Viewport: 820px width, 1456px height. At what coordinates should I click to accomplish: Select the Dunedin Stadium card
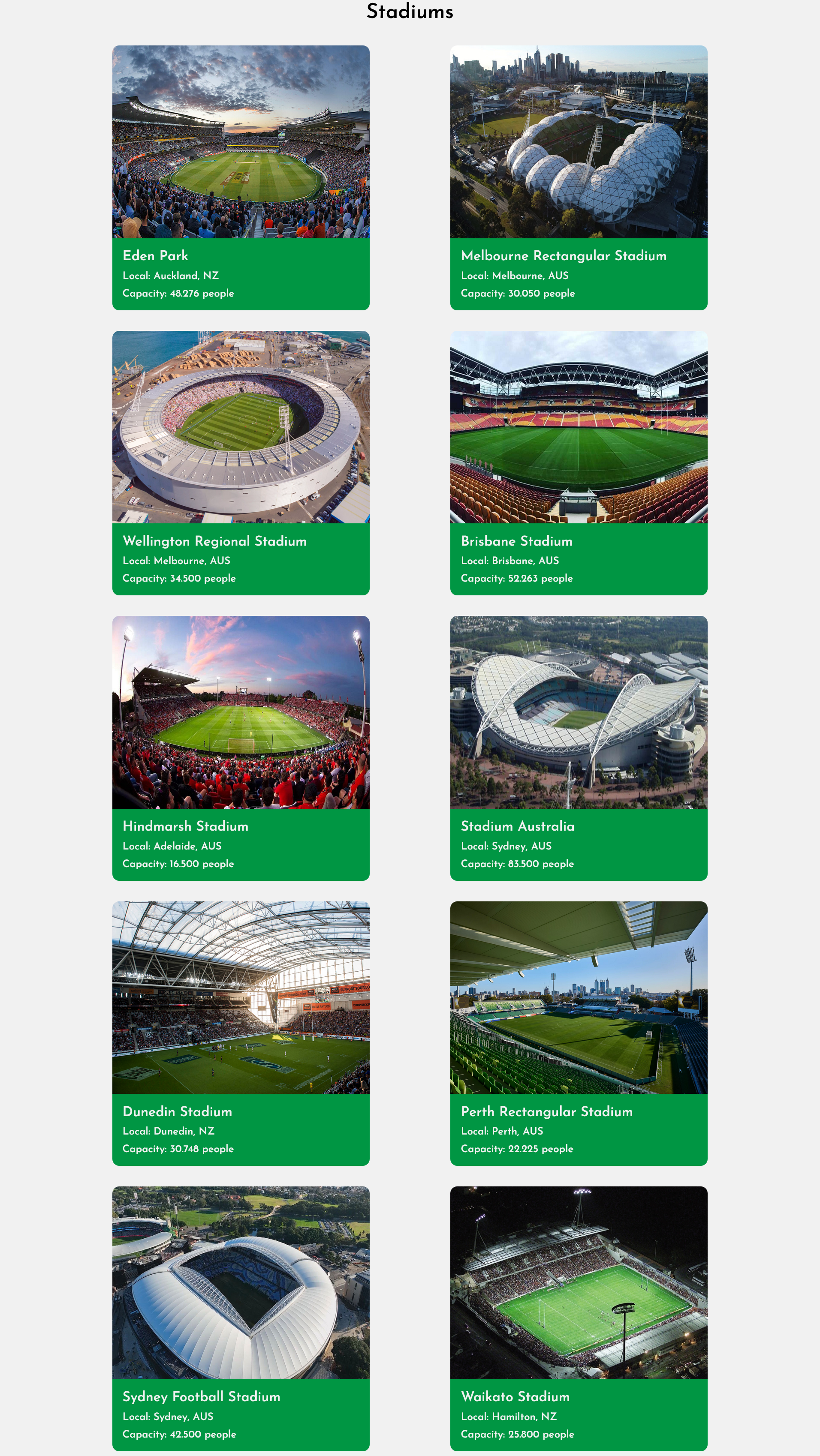pyautogui.click(x=240, y=1033)
